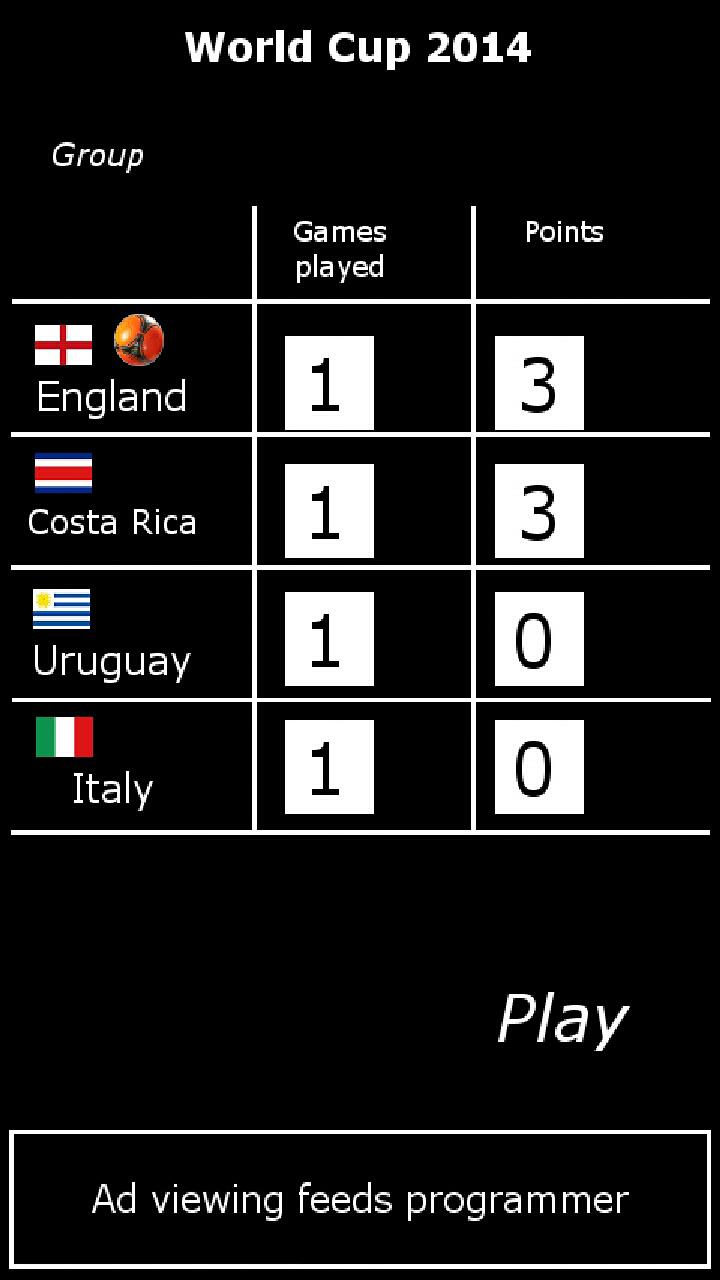
Task: Click the Games played column header
Action: click(339, 249)
